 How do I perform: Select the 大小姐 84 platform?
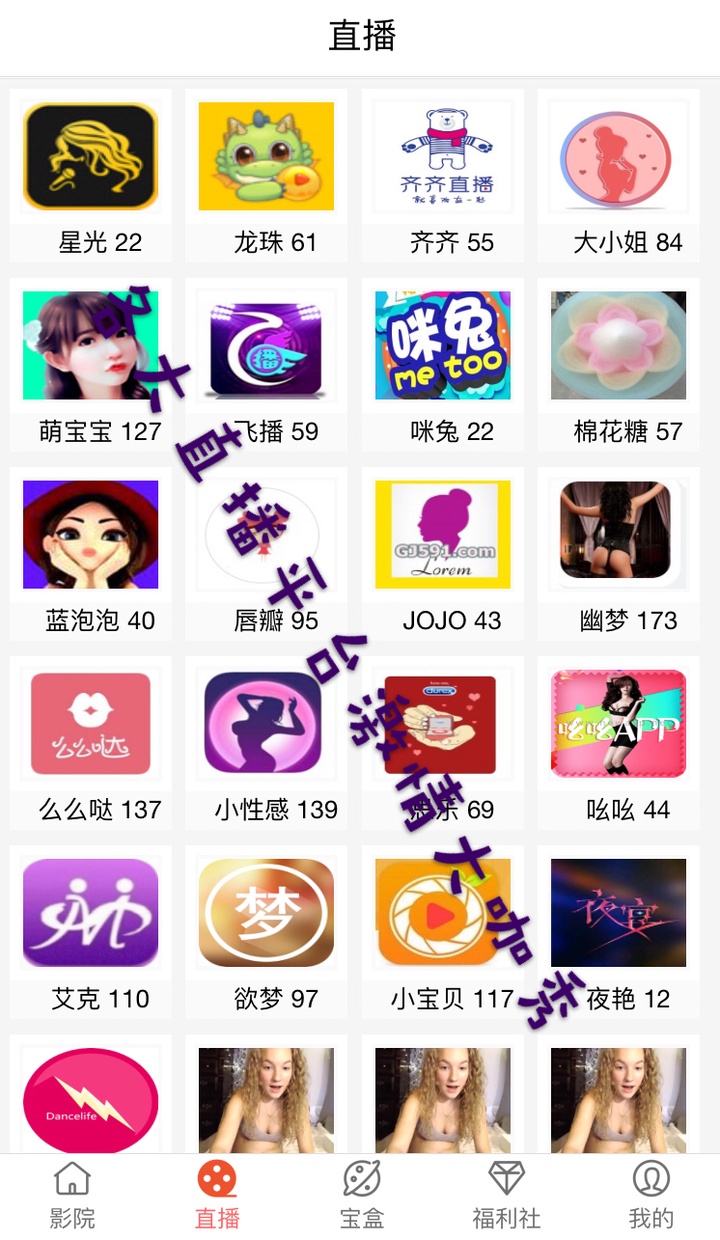618,157
